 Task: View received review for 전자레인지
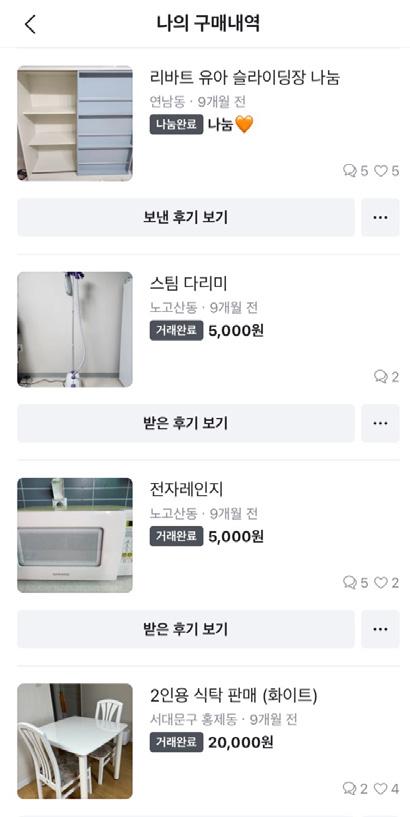click(x=186, y=629)
